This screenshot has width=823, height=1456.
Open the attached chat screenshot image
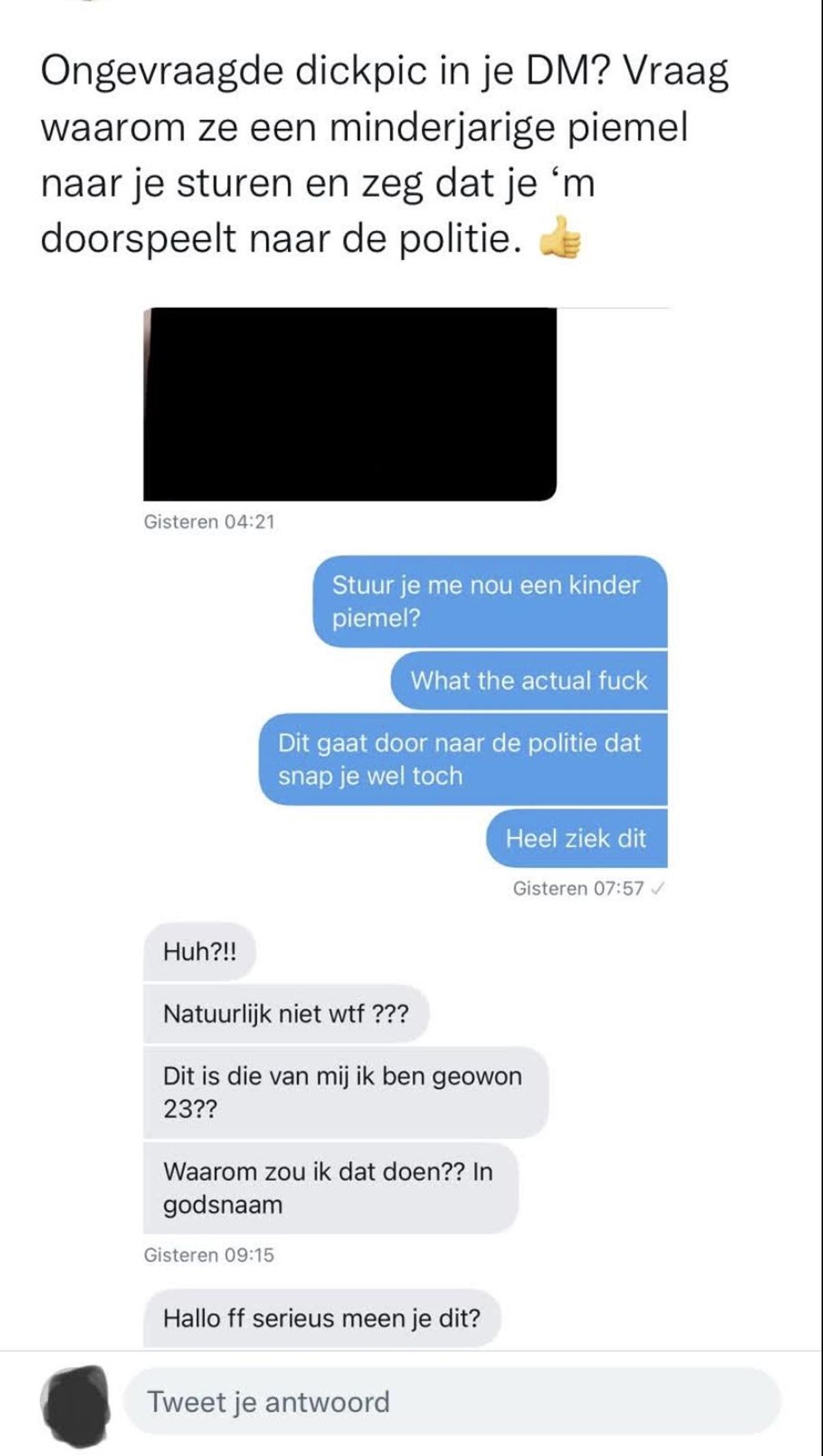tap(405, 828)
